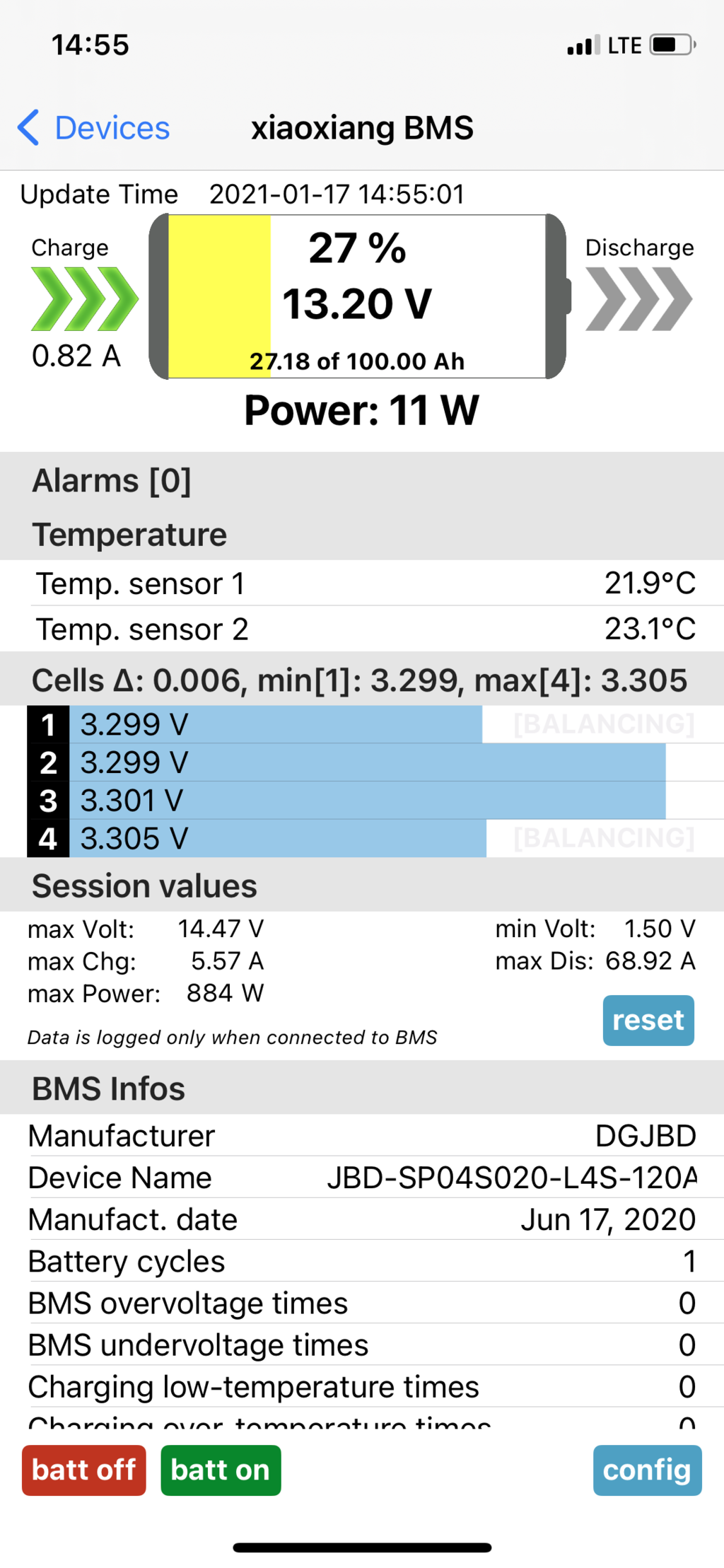
Task: Turn battery on with batt on
Action: [221, 1470]
